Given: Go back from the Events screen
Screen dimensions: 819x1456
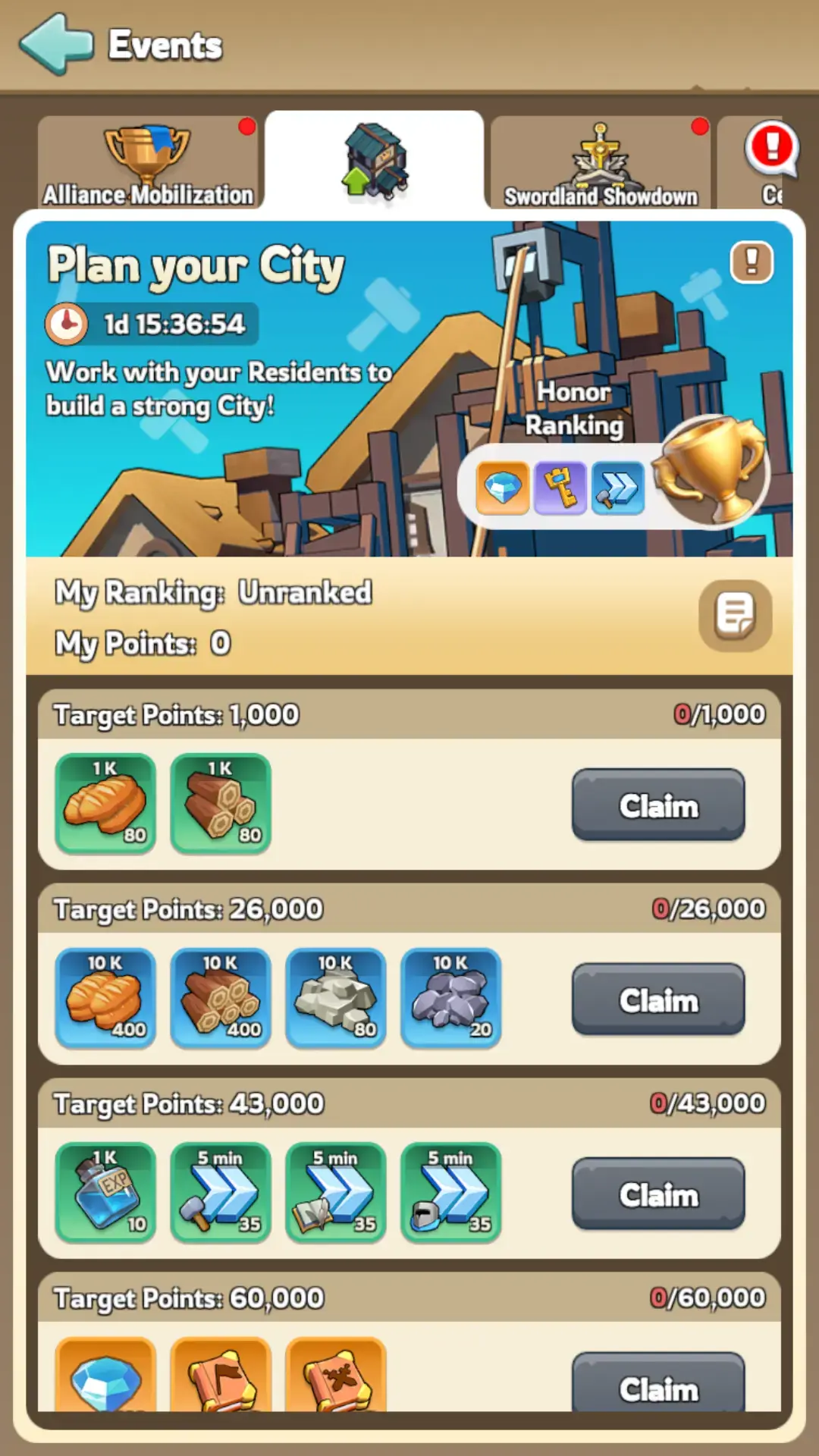Looking at the screenshot, I should point(56,44).
